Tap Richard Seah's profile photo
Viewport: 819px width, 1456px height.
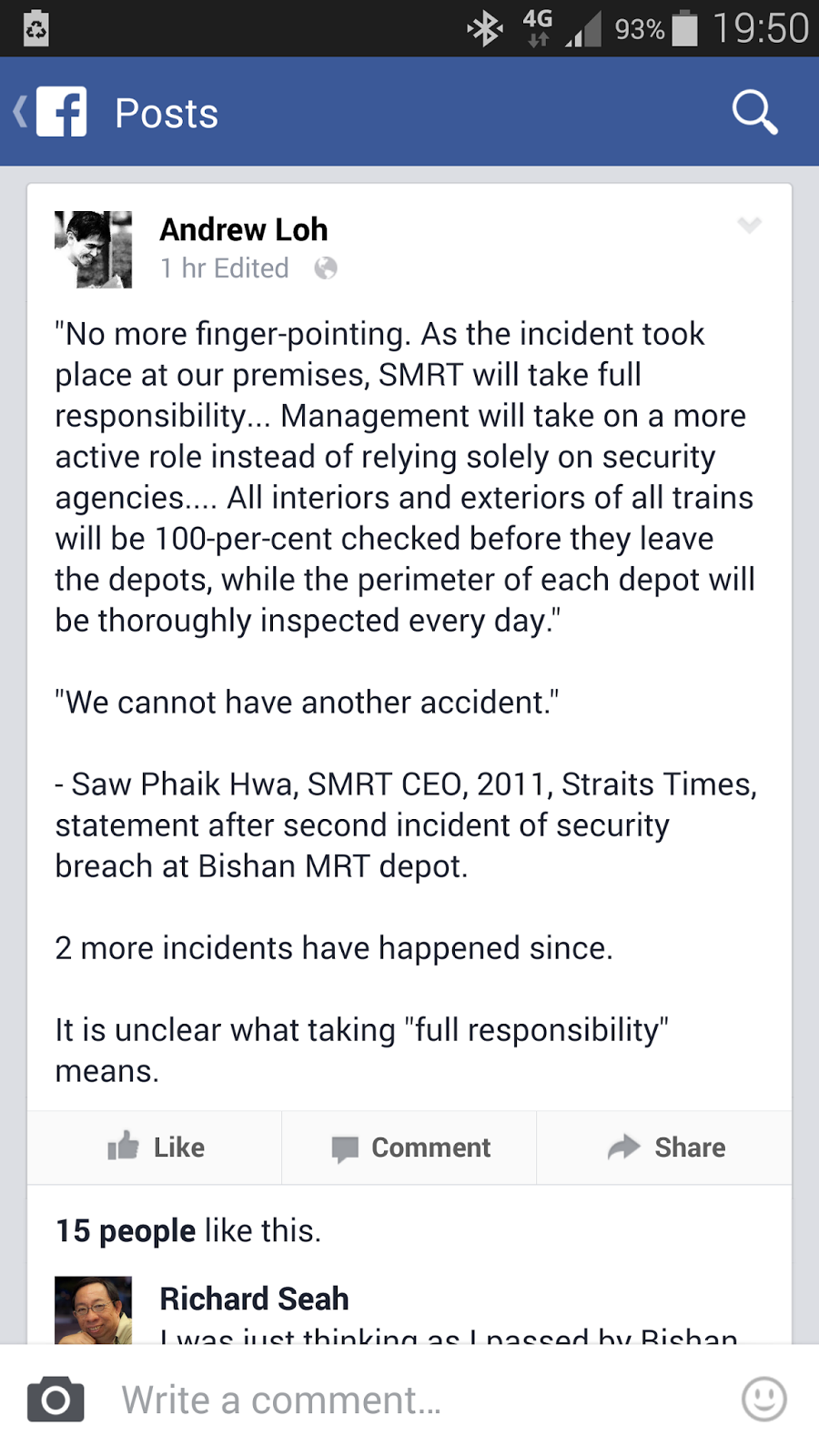(93, 1310)
